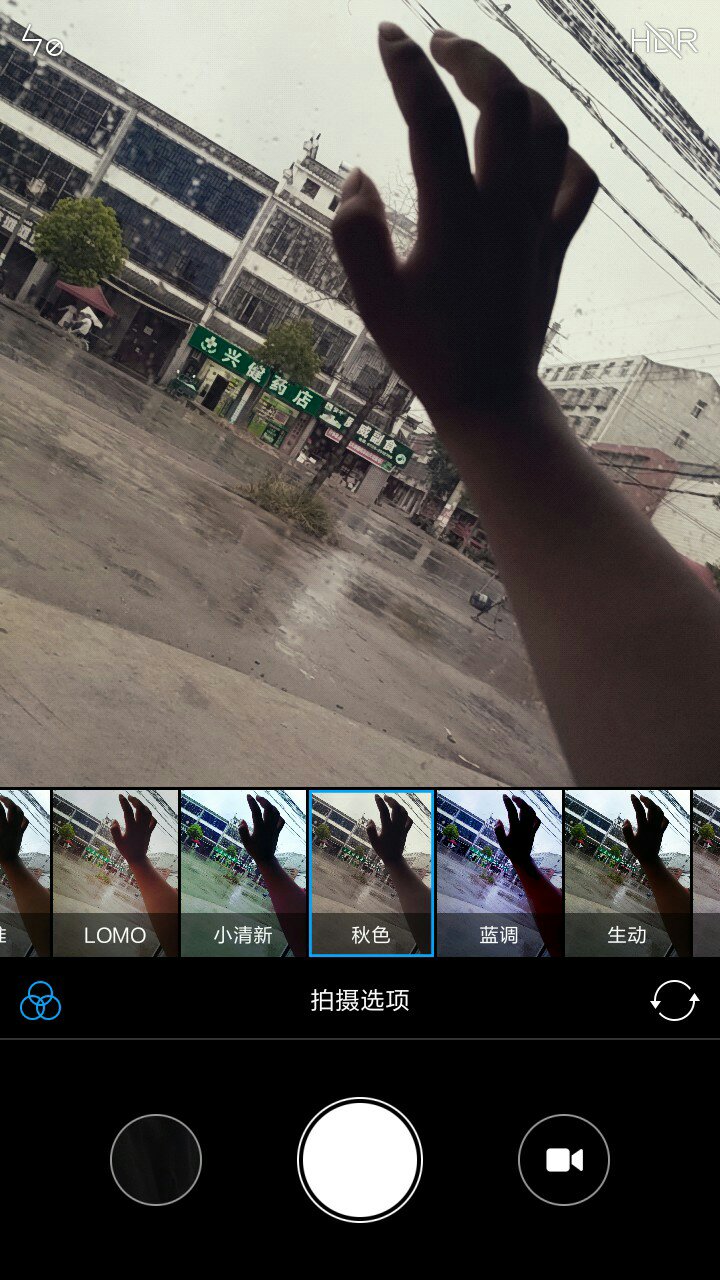Pick the 生动 filter

tap(627, 873)
